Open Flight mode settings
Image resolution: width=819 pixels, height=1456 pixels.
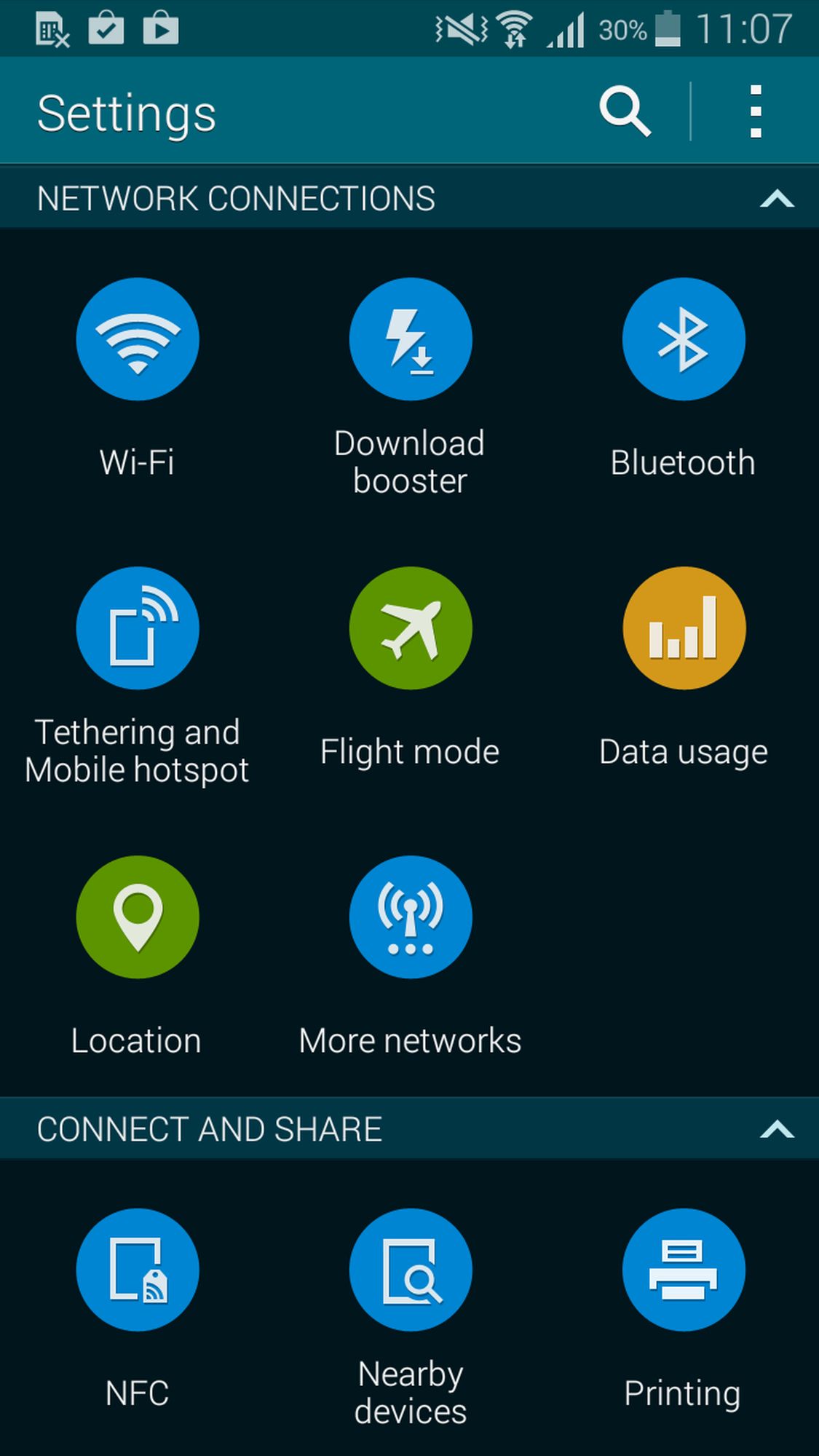[x=410, y=628]
